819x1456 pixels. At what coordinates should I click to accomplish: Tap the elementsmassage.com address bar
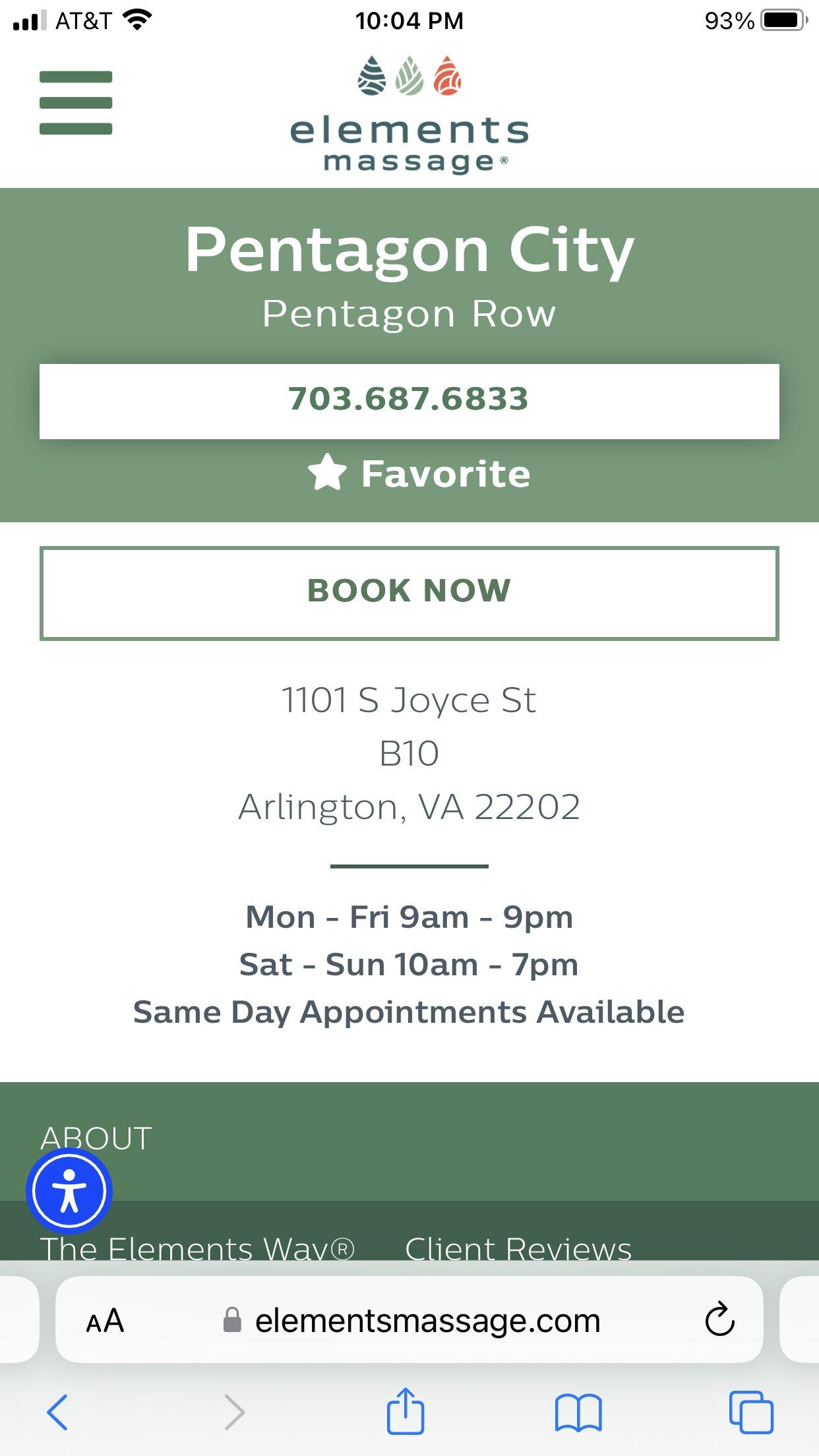427,1321
